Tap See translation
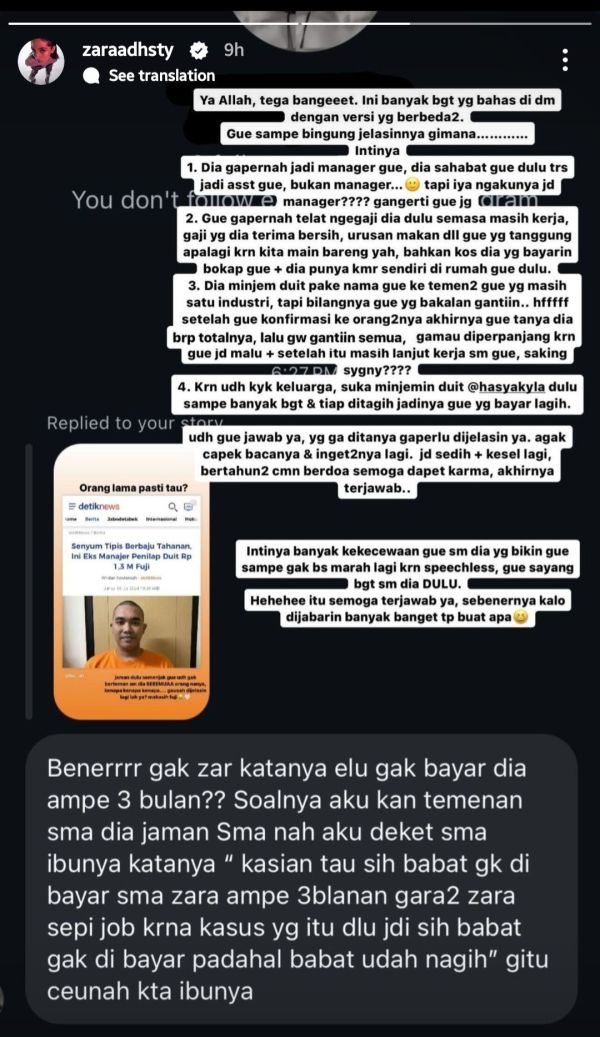The height and width of the screenshot is (1037, 600). point(161,75)
